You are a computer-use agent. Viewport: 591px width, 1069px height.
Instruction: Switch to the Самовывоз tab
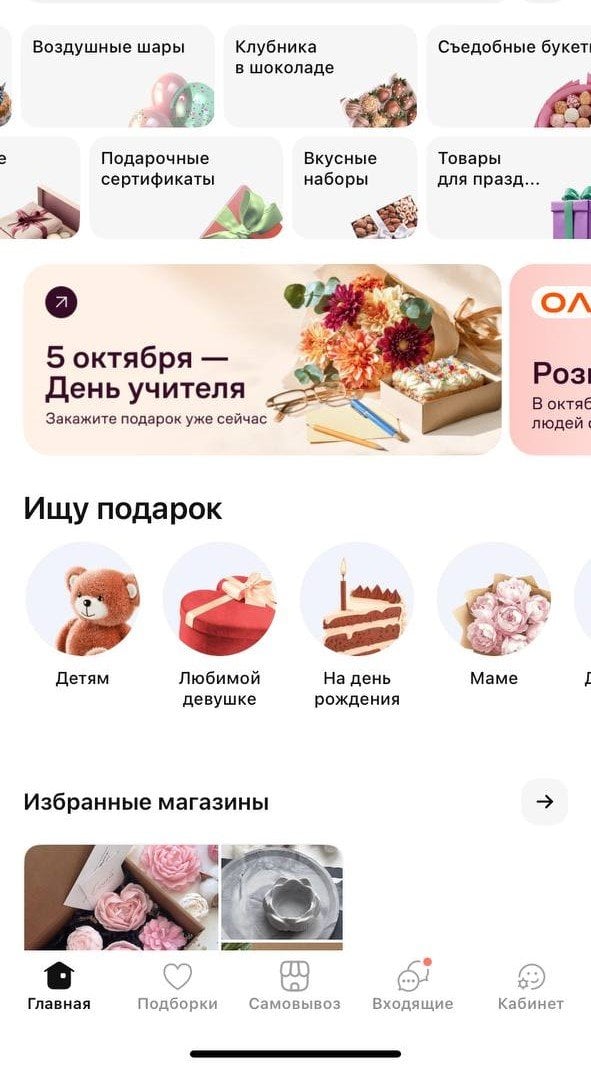click(x=294, y=987)
